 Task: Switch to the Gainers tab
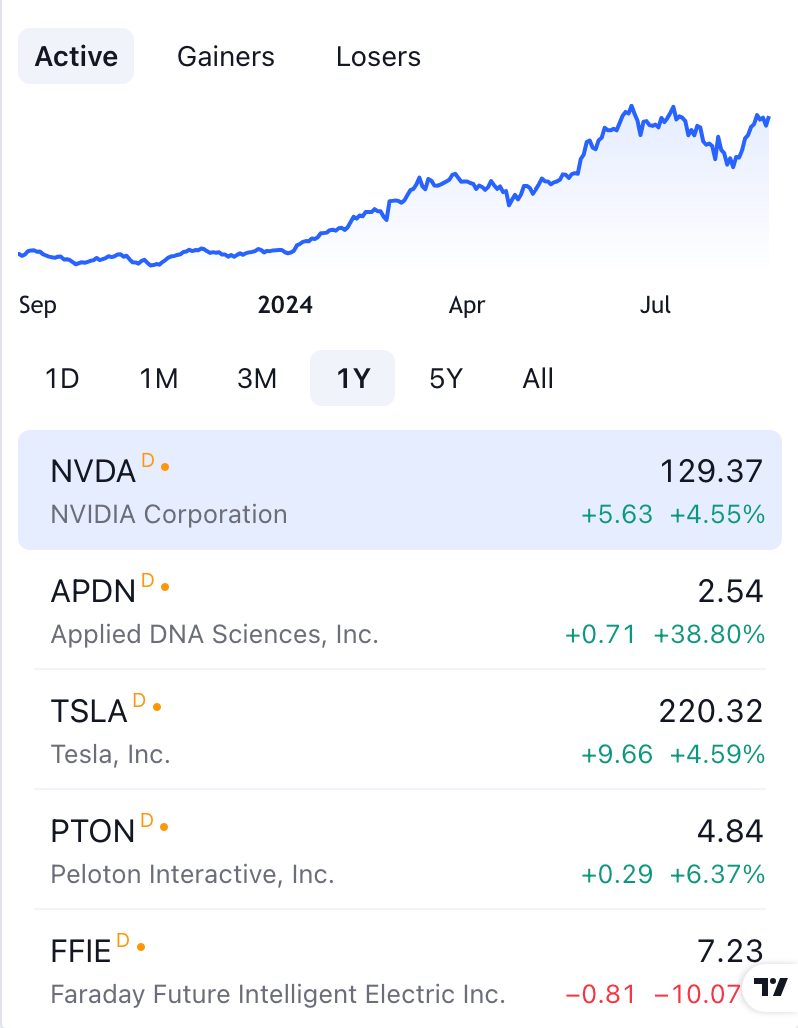(x=226, y=57)
